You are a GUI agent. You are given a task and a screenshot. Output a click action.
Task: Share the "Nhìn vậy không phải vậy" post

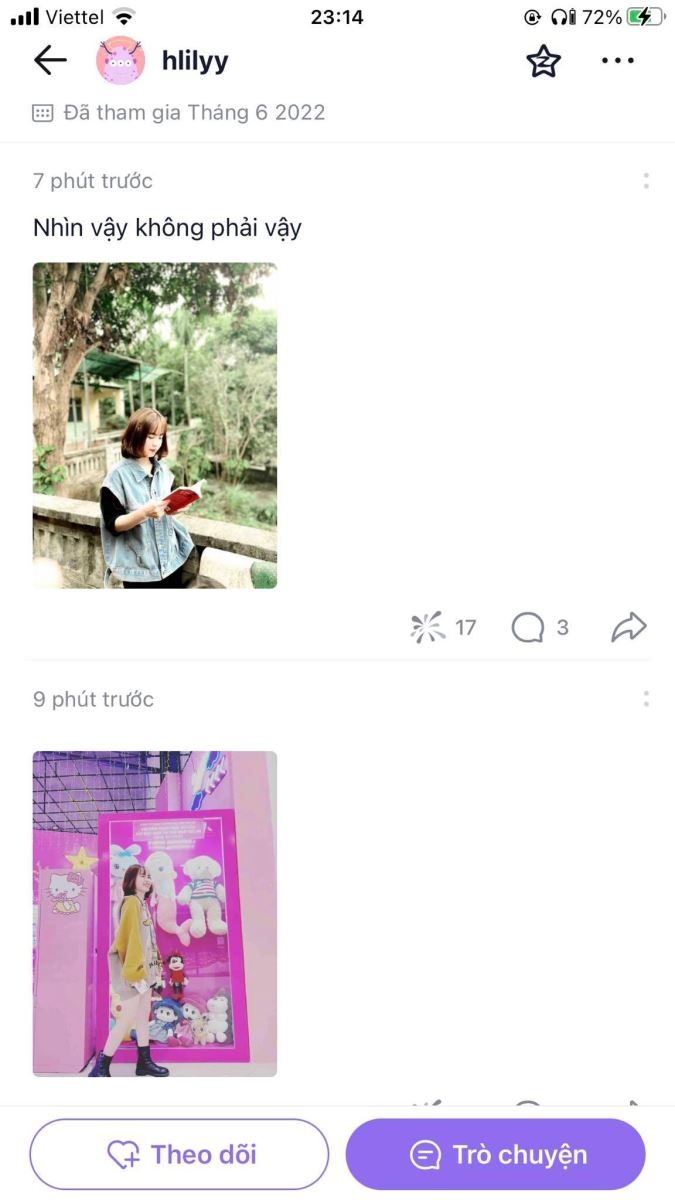click(x=629, y=627)
